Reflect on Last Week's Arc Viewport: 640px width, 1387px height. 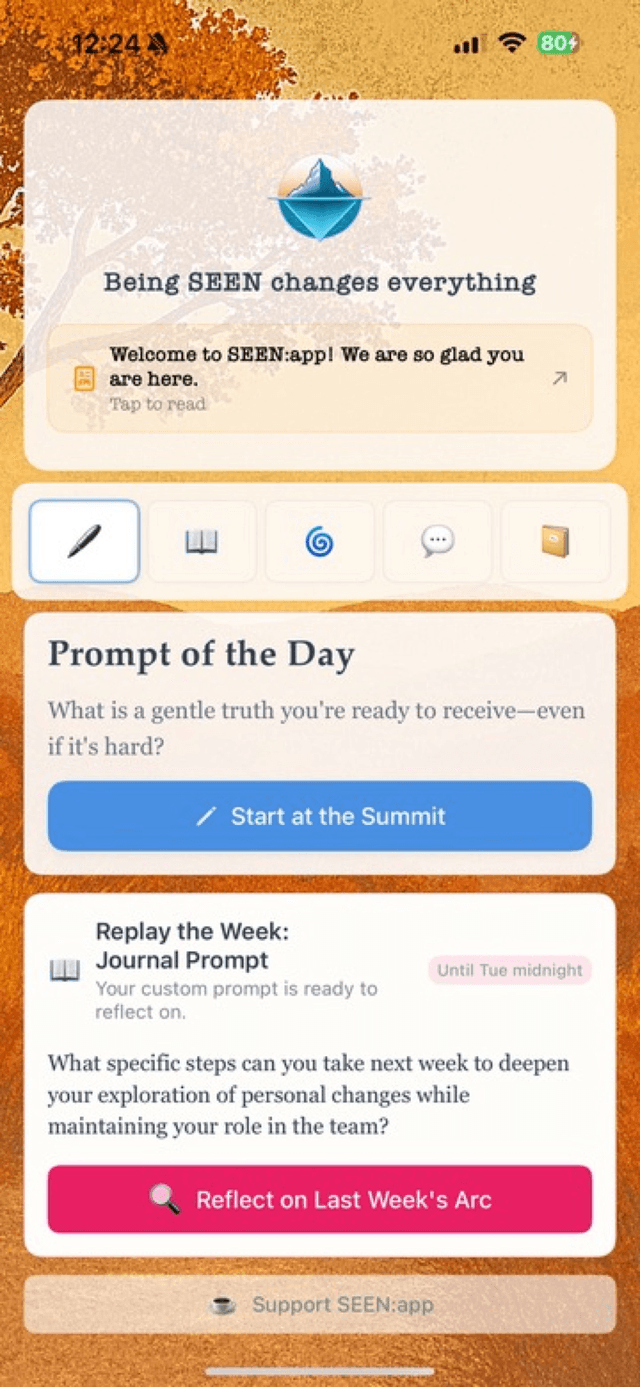point(319,1199)
